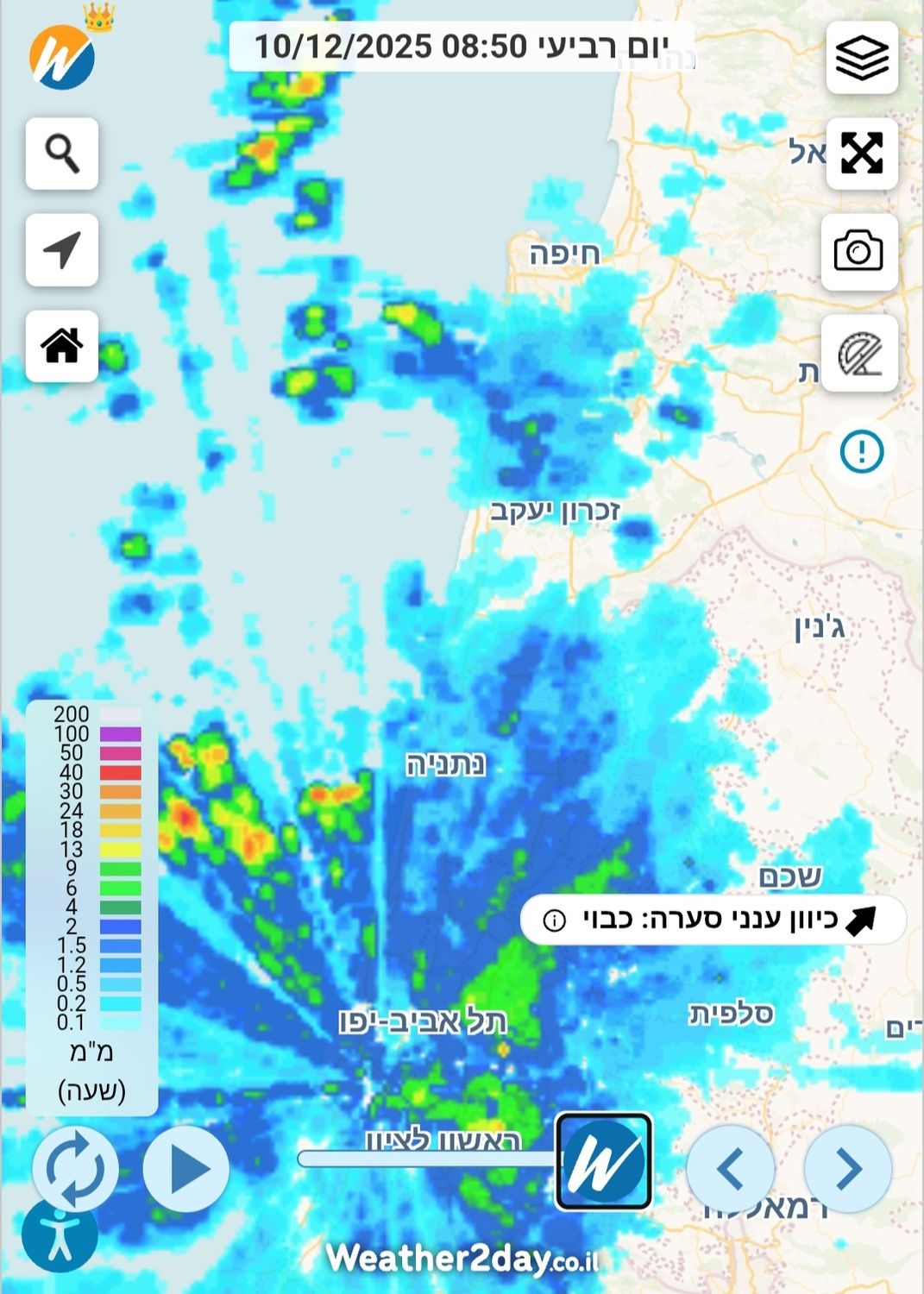Toggle the storm cloud direction option
The image size is (924, 1294).
(713, 920)
